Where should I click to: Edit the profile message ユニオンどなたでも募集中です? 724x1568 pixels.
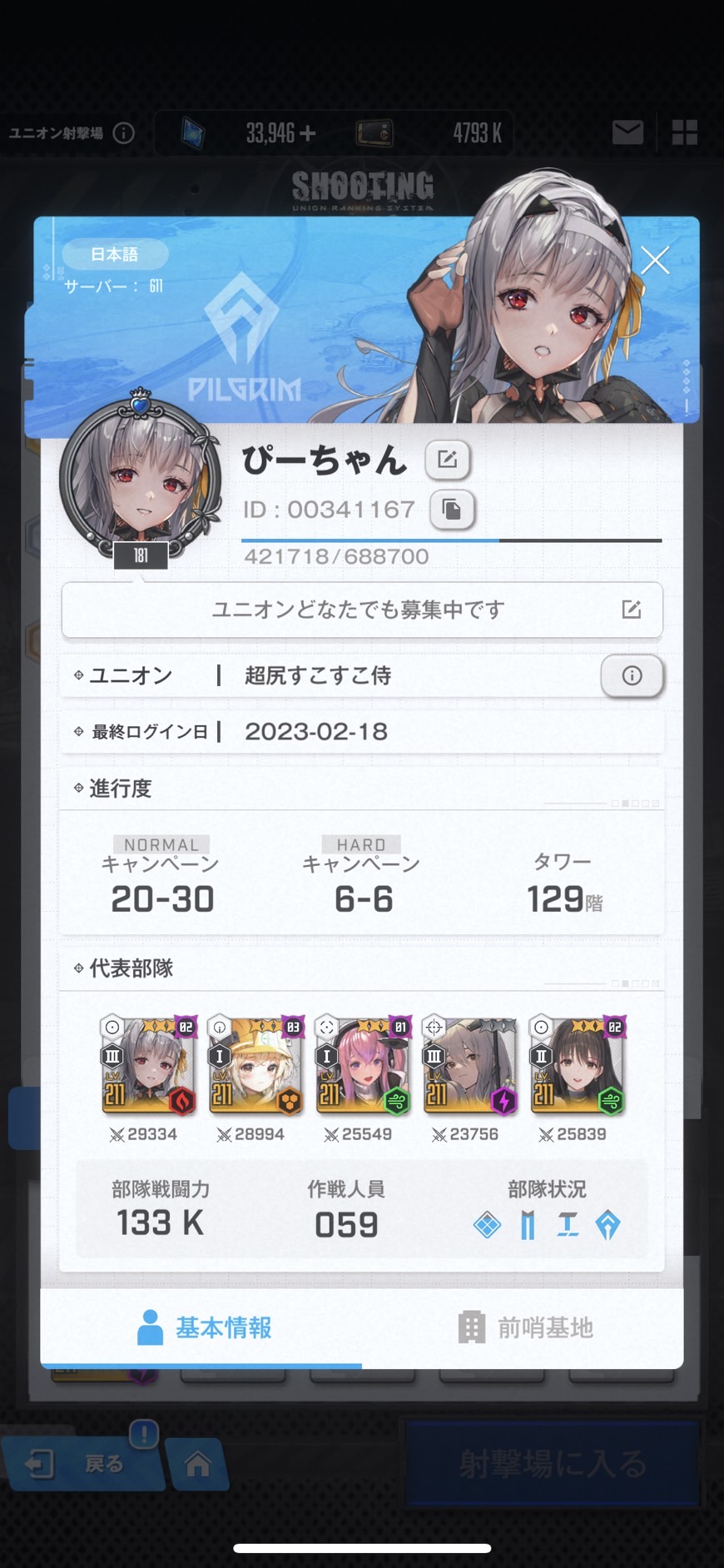(x=631, y=610)
